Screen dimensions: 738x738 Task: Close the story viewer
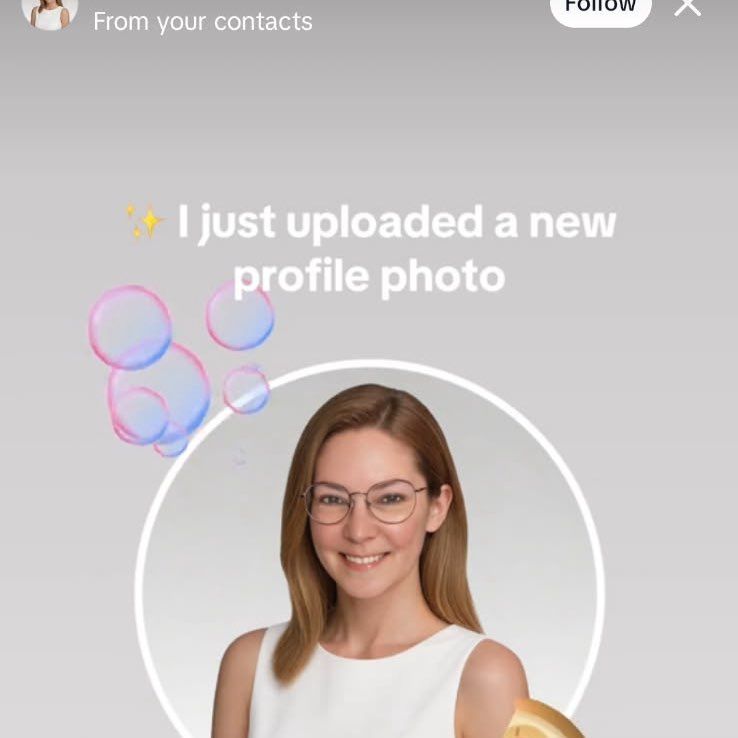[x=687, y=6]
